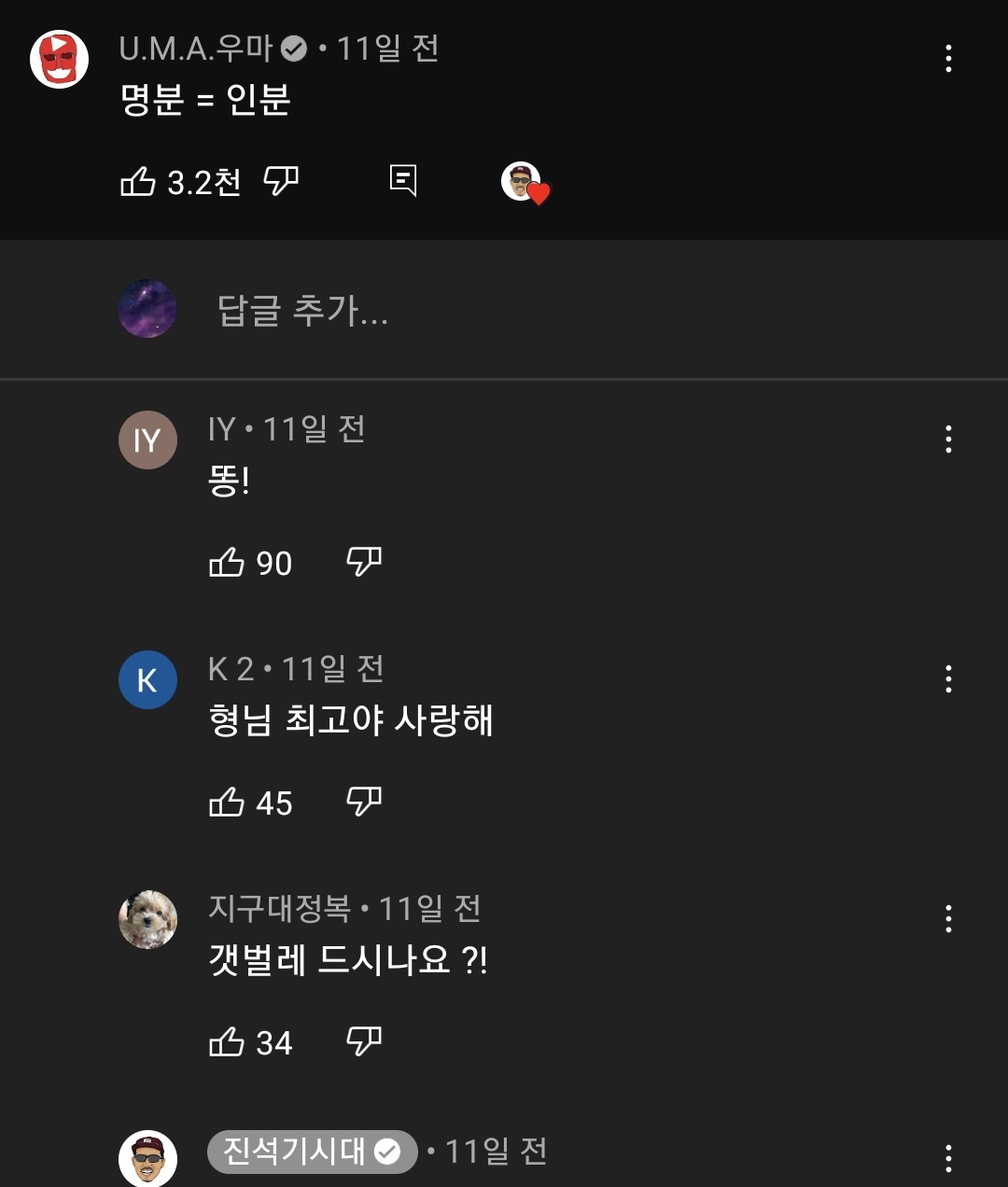
Task: Dislike U.M.A.우마's comment
Action: (281, 181)
